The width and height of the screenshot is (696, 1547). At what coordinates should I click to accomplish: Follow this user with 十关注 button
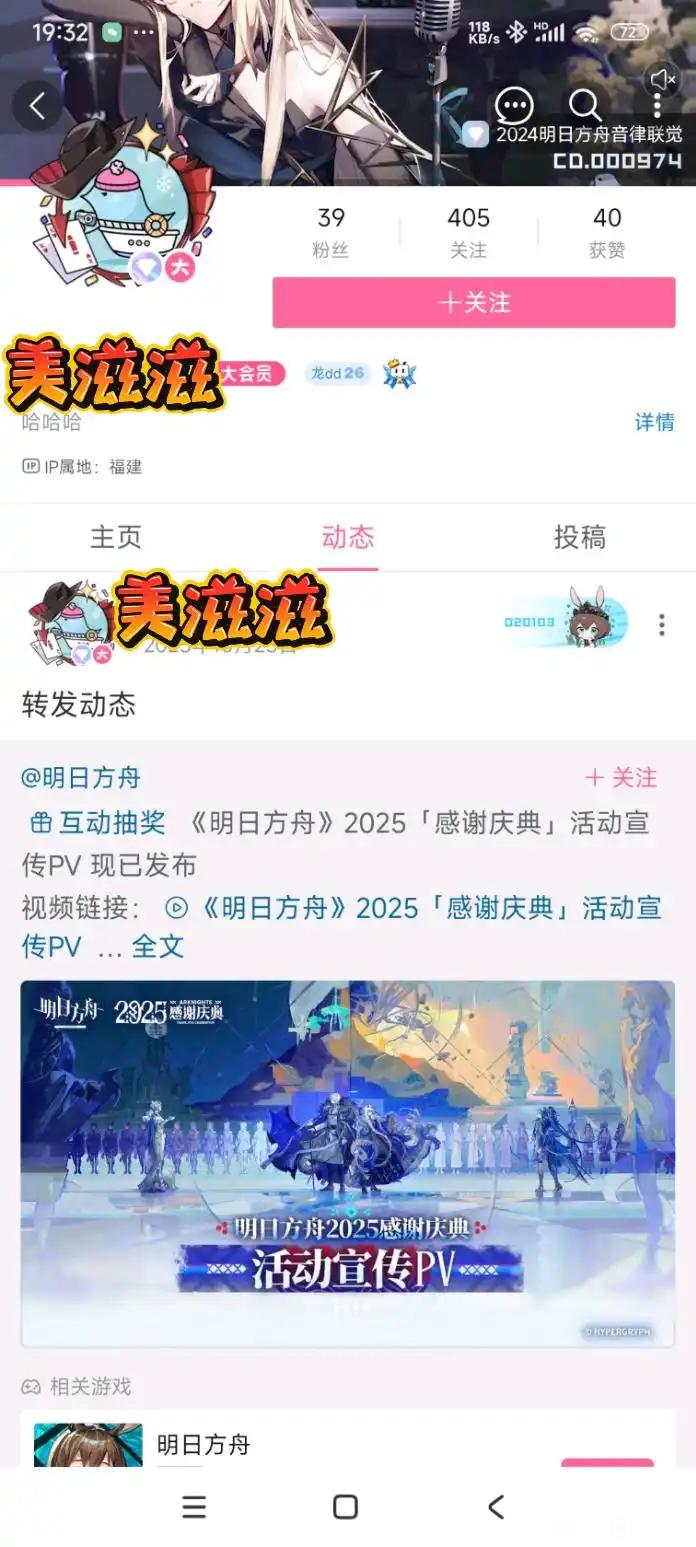474,302
